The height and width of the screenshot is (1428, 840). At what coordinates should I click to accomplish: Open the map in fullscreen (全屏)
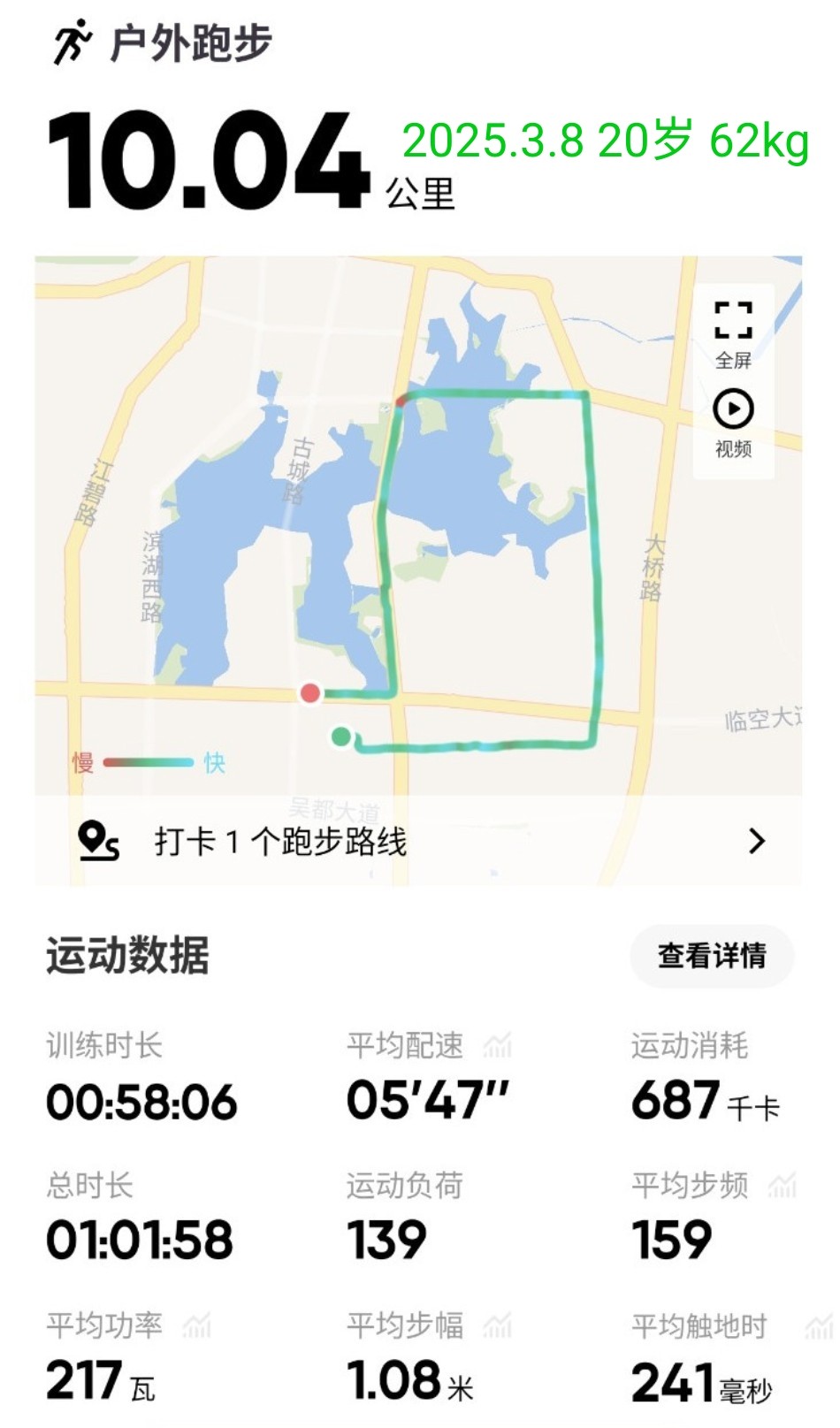point(733,335)
